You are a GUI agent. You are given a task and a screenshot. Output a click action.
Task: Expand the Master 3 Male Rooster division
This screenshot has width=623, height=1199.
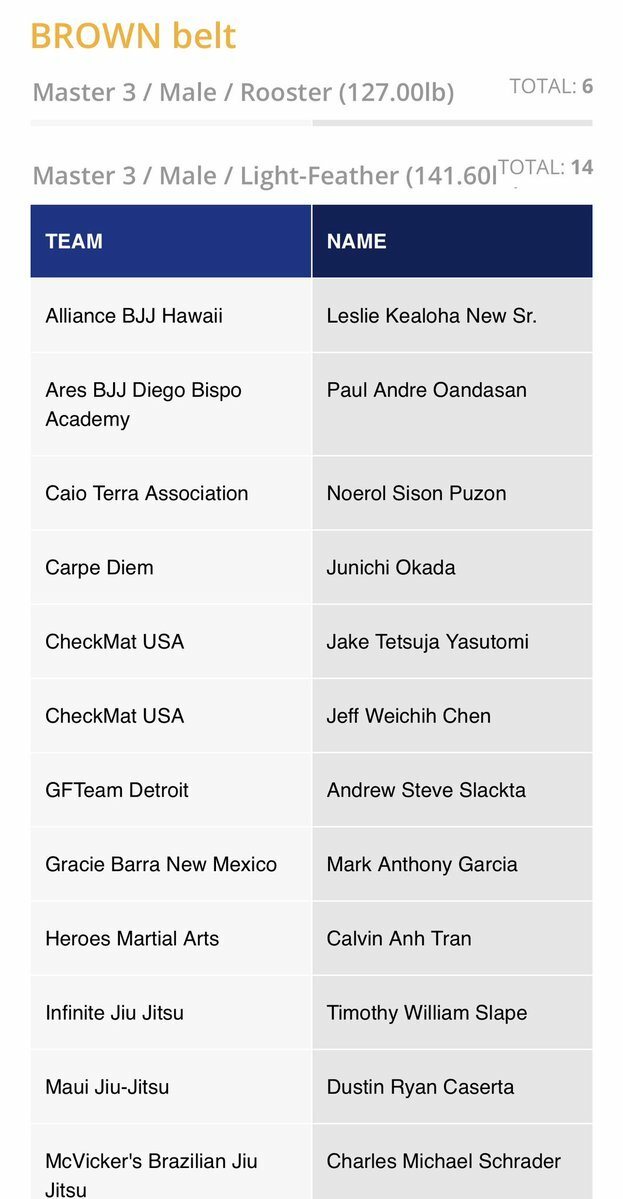311,92
